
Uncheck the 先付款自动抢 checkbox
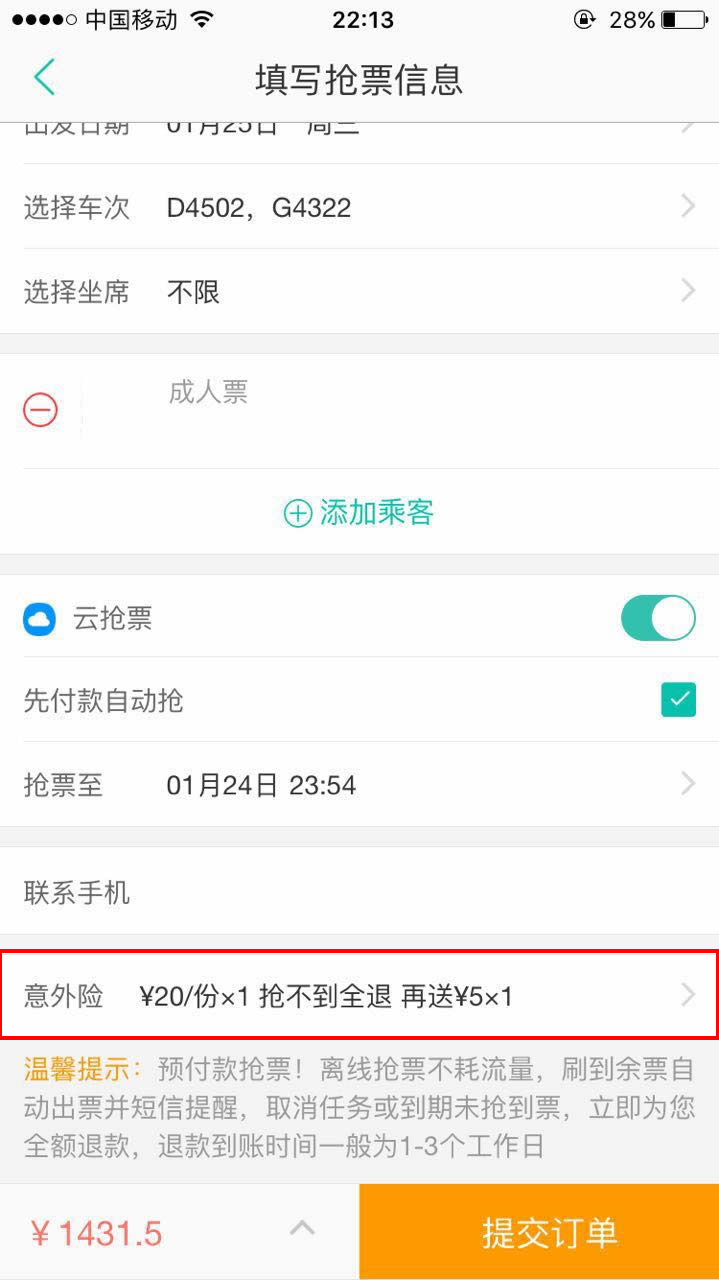(x=678, y=700)
